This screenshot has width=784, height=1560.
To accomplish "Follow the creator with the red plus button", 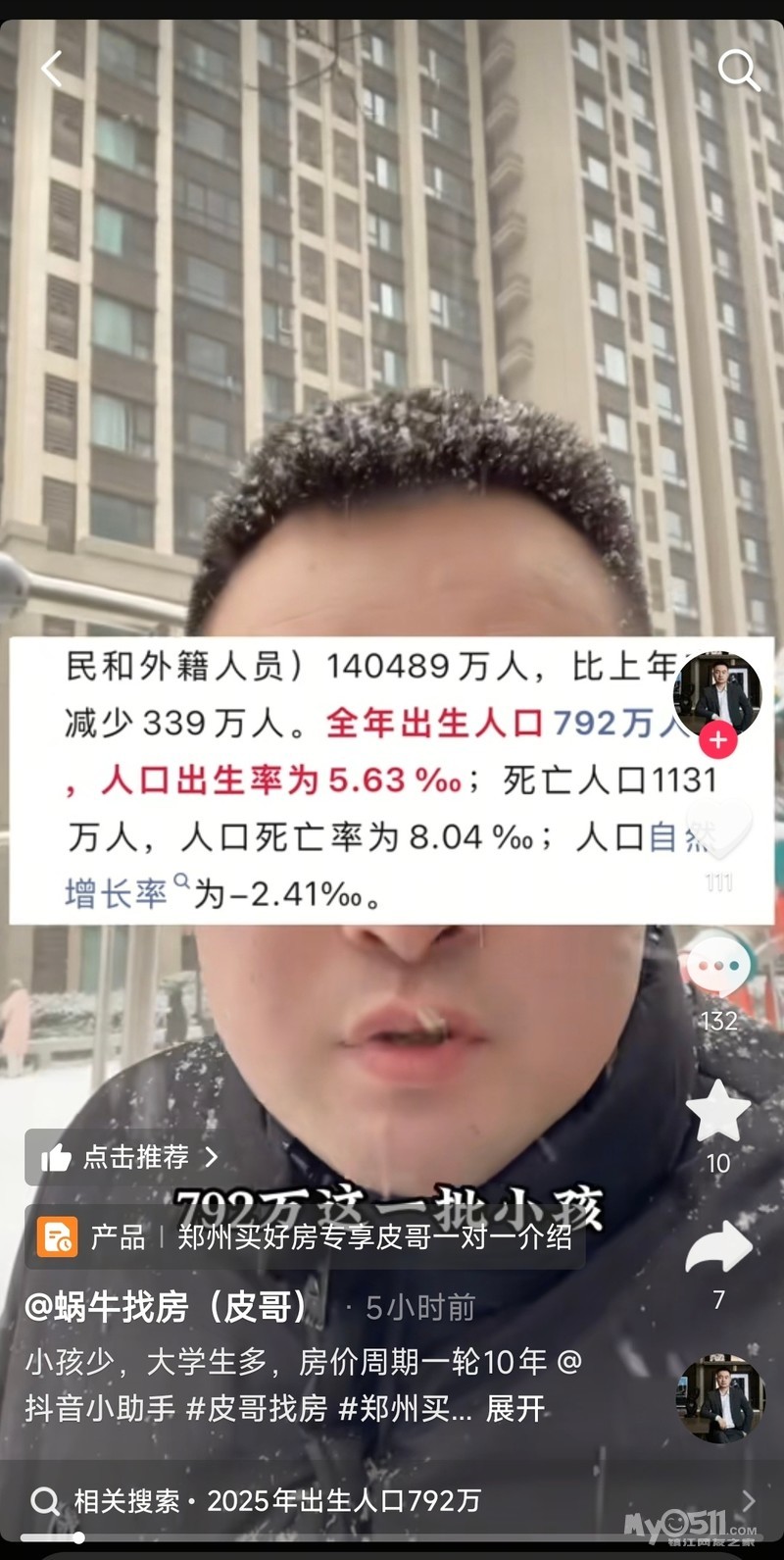I will 718,740.
